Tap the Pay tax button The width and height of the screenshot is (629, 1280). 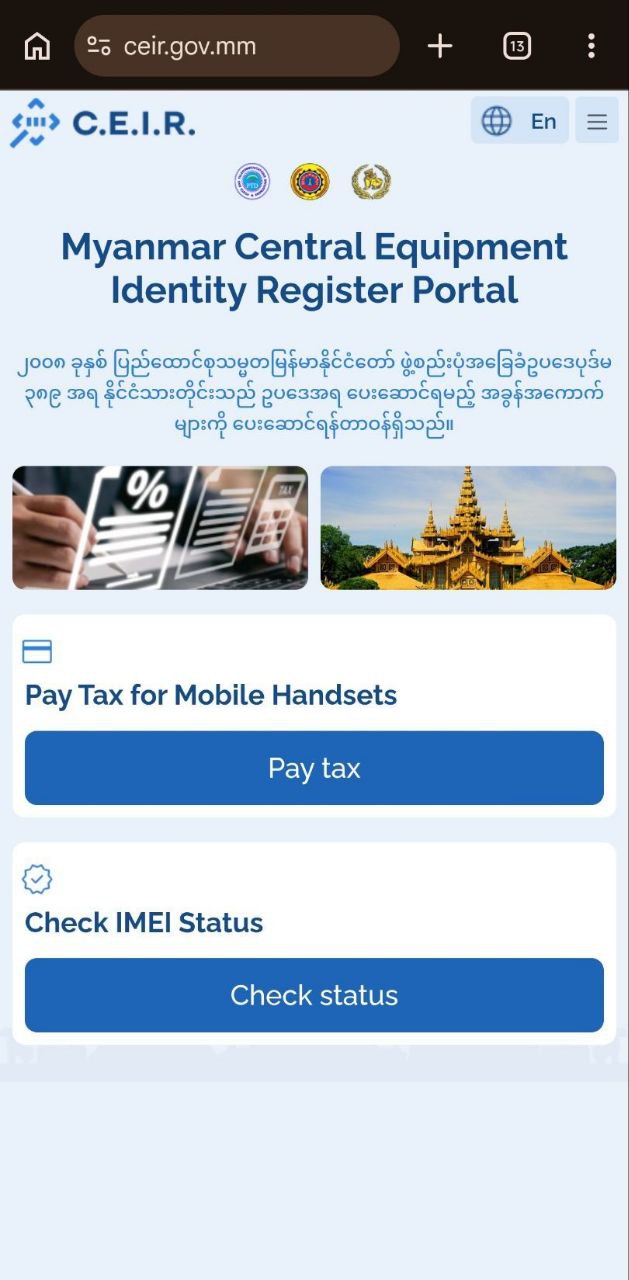click(314, 768)
